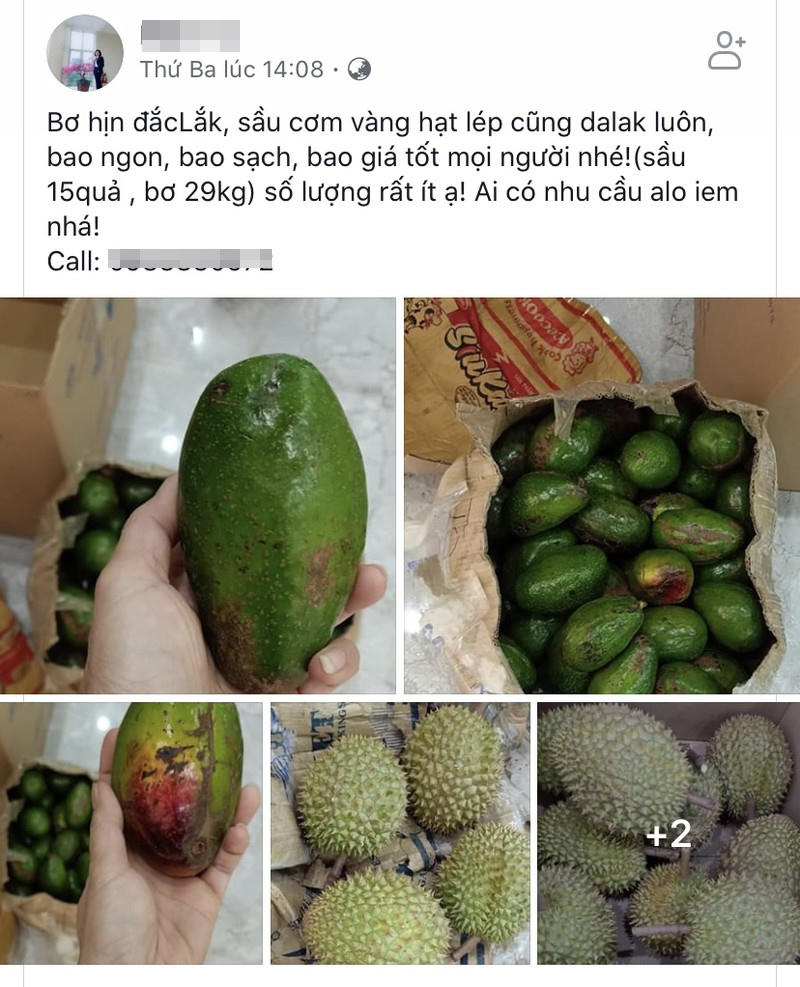Open the bruised red avocado photo
800x987 pixels.
(x=131, y=833)
